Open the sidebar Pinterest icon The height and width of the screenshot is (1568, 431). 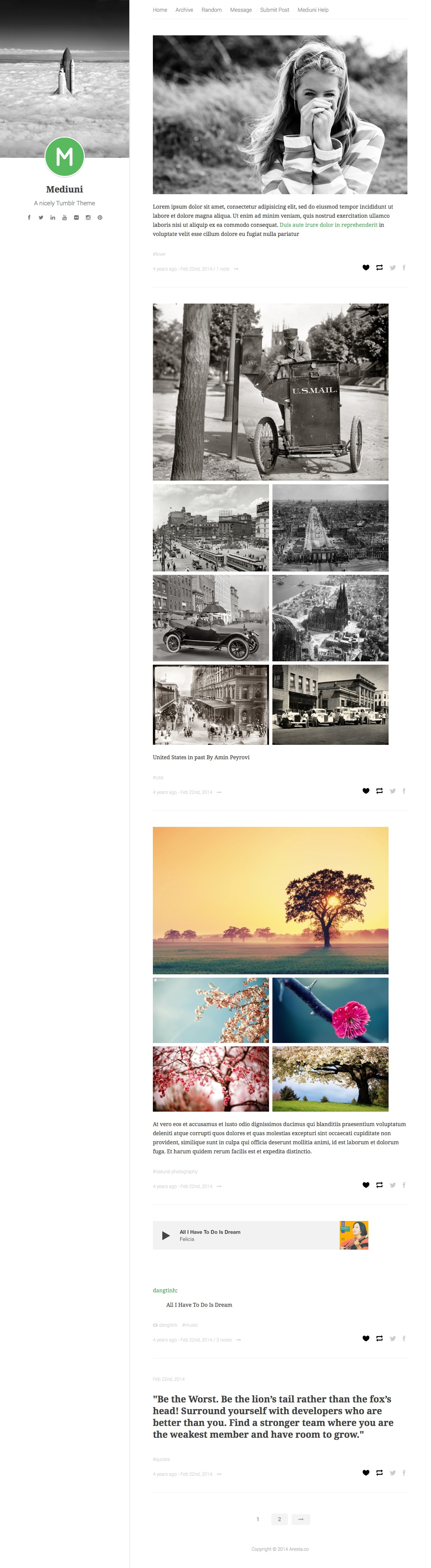point(100,217)
